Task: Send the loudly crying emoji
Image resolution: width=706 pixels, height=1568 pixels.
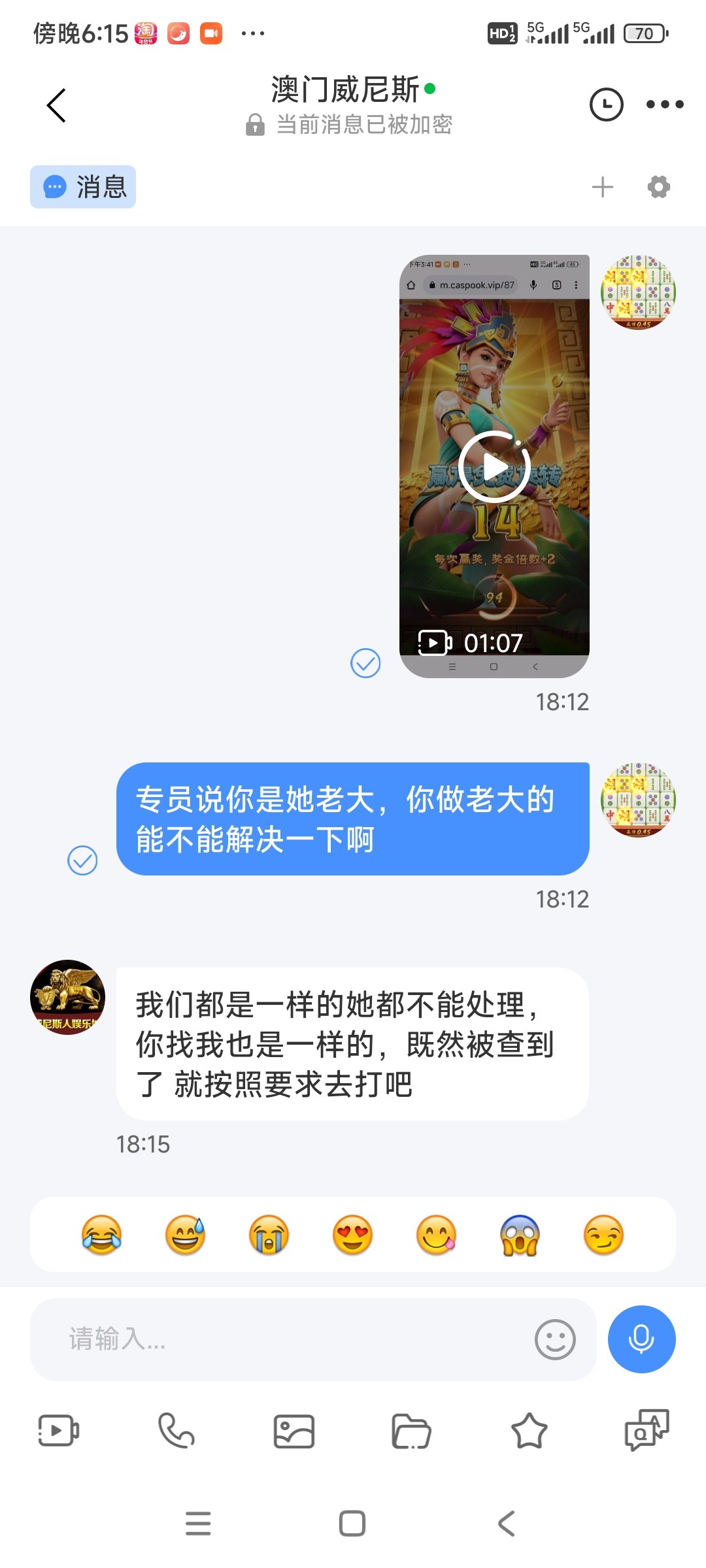Action: coord(269,1235)
